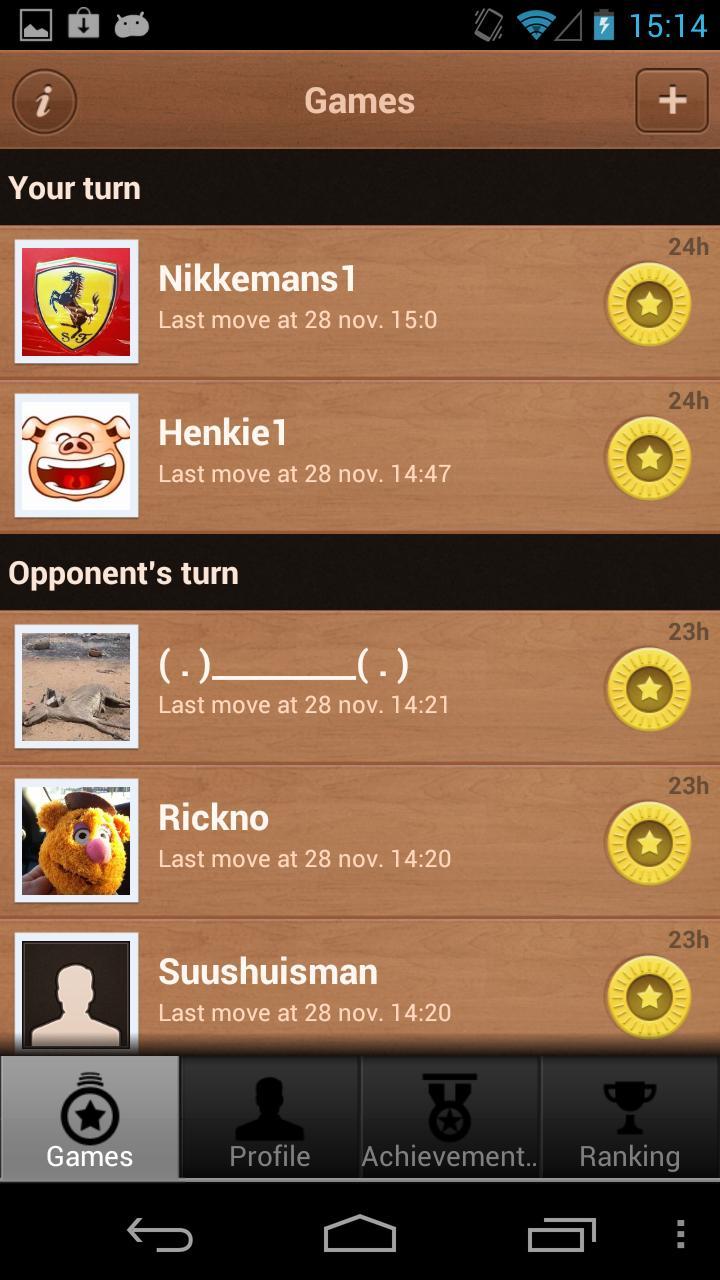The image size is (720, 1280).
Task: Open the game with Suushuisman
Action: point(360,993)
